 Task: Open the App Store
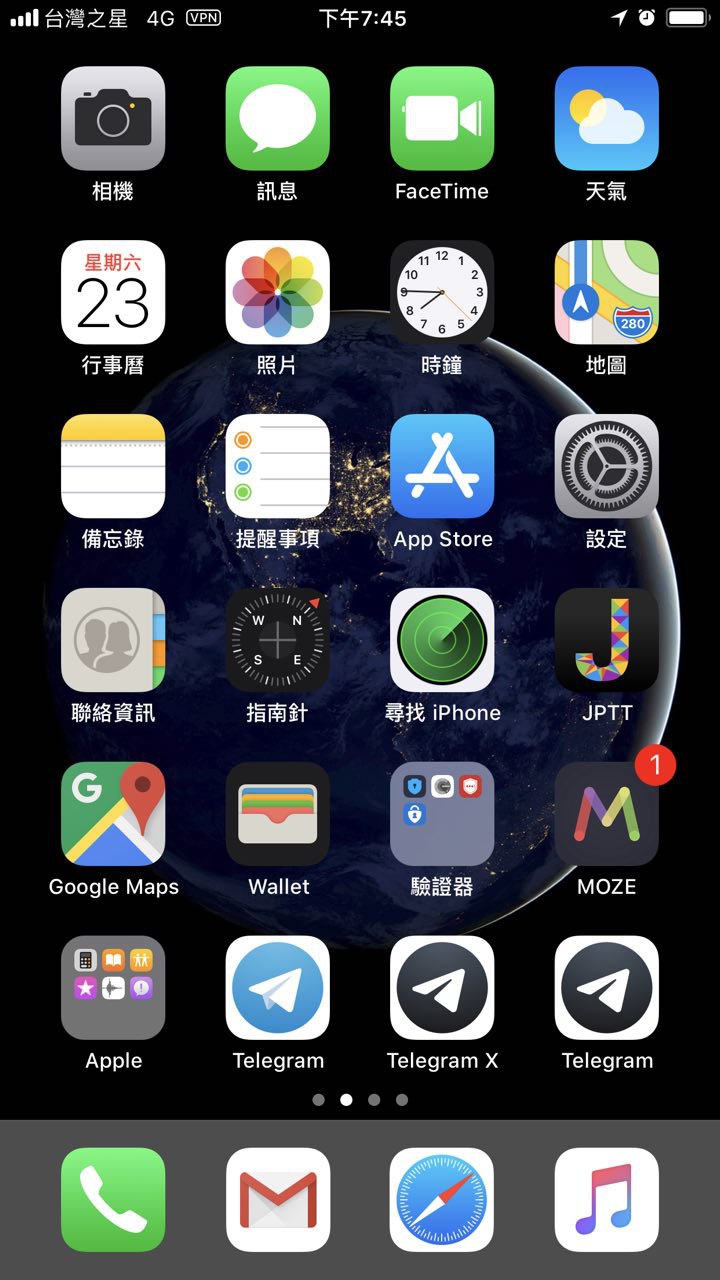click(442, 467)
